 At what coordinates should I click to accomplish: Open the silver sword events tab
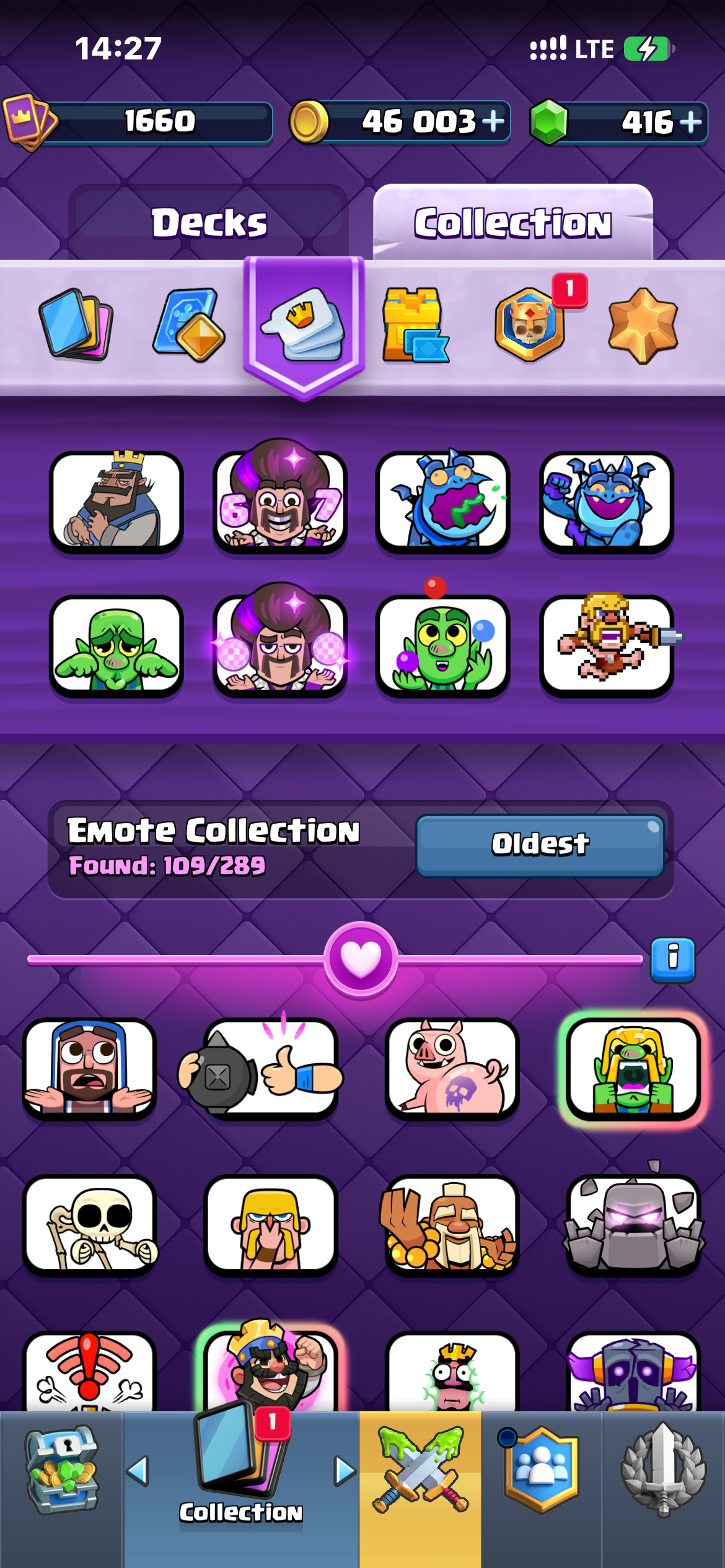click(x=663, y=1470)
